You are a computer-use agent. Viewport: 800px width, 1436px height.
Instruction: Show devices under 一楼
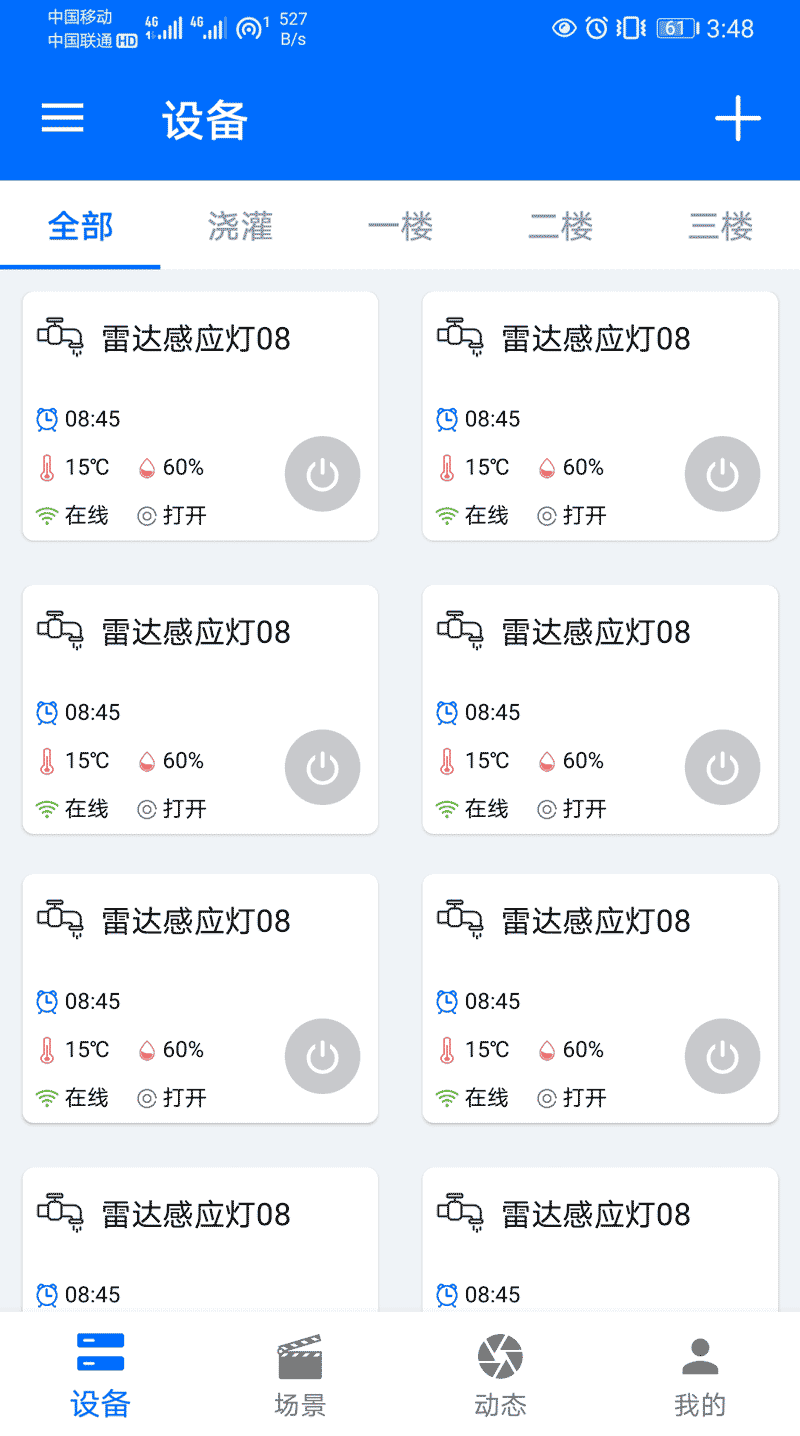pos(400,226)
